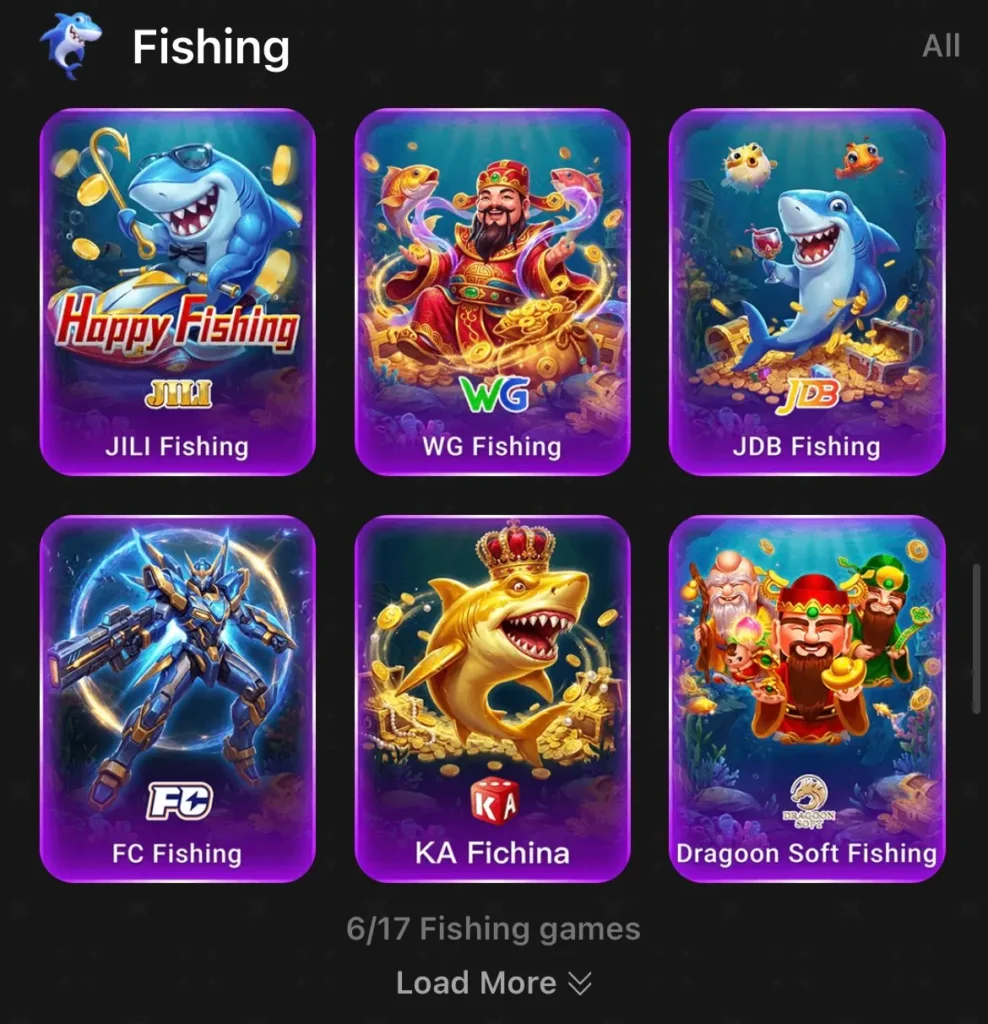Click the 6/17 Fishing games counter

(x=493, y=929)
